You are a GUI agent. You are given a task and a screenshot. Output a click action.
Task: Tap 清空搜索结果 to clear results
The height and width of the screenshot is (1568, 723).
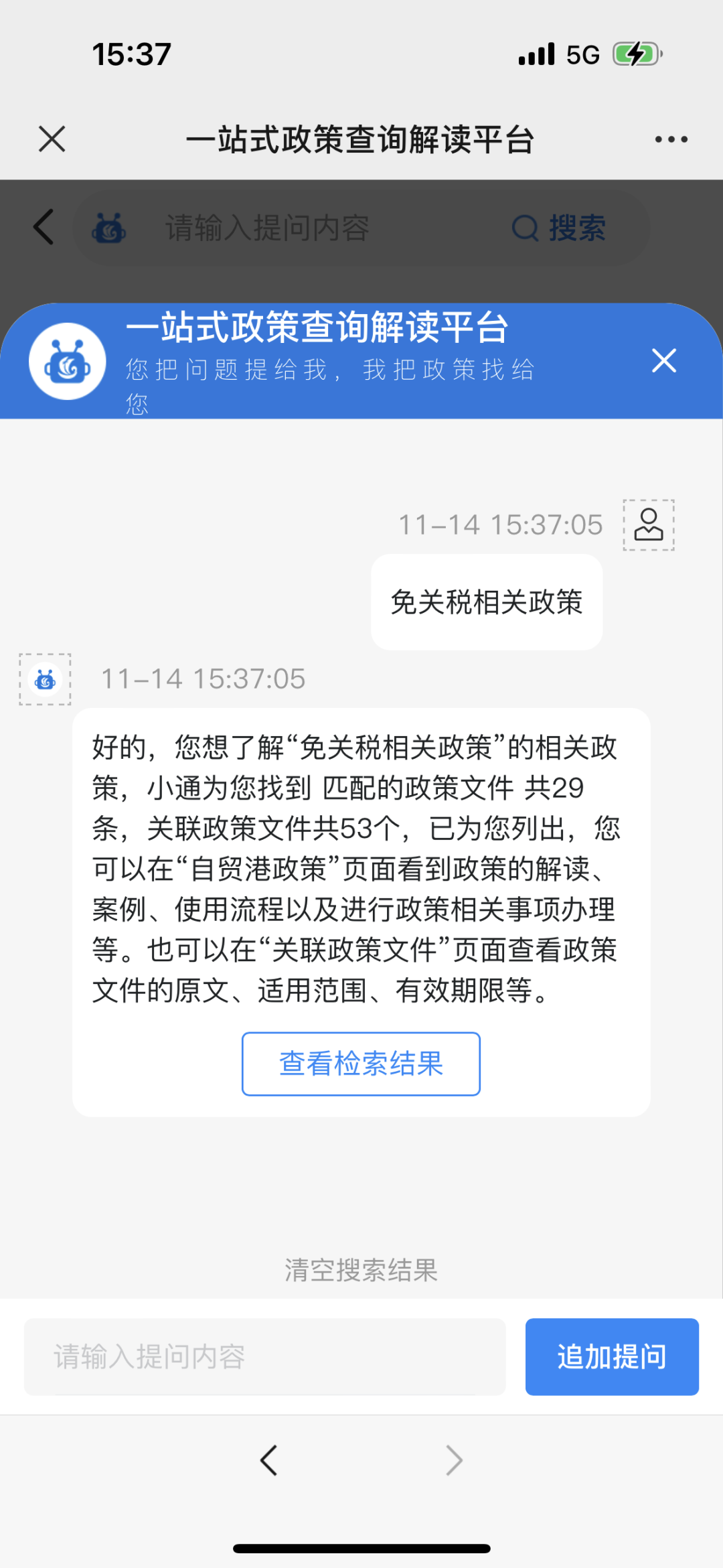tap(361, 1270)
